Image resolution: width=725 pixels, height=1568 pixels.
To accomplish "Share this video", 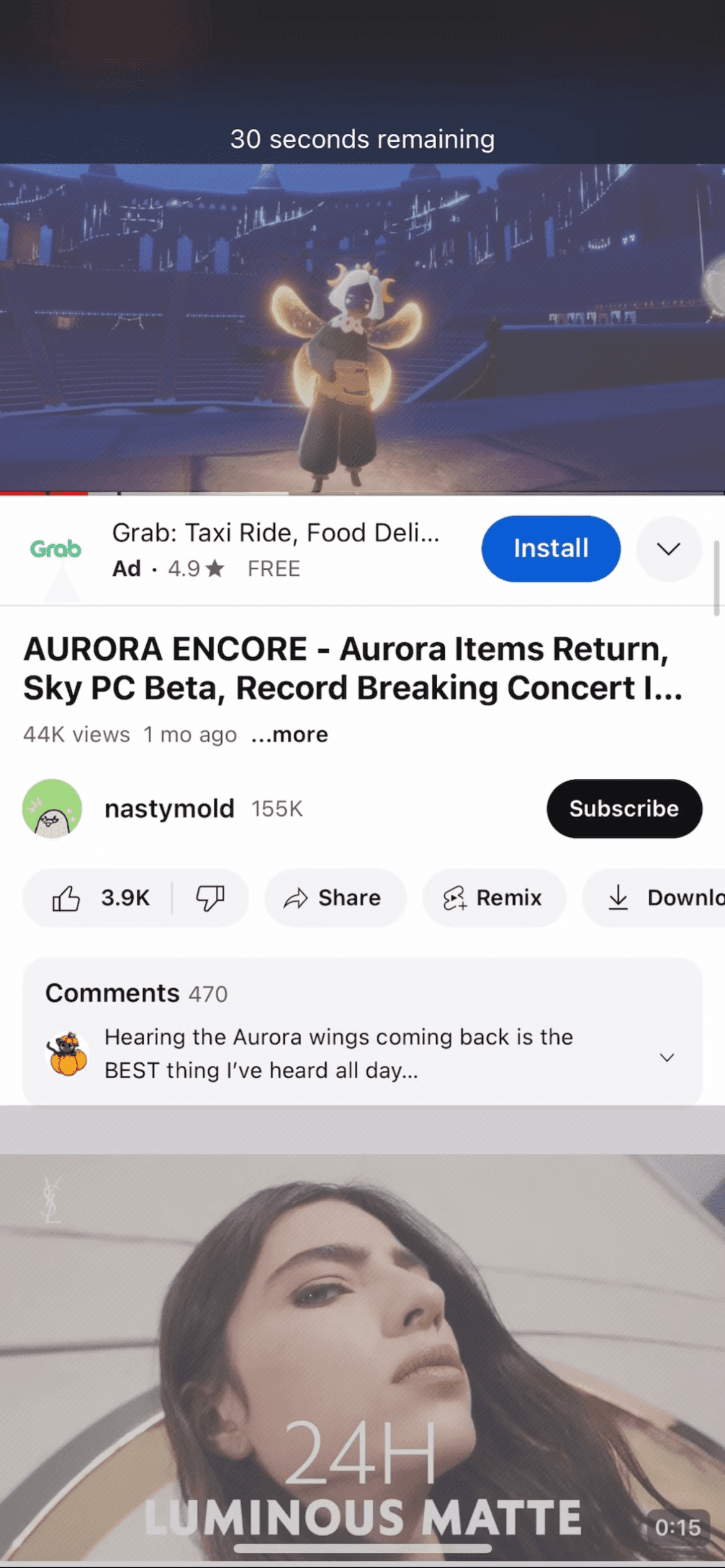I will (x=335, y=898).
